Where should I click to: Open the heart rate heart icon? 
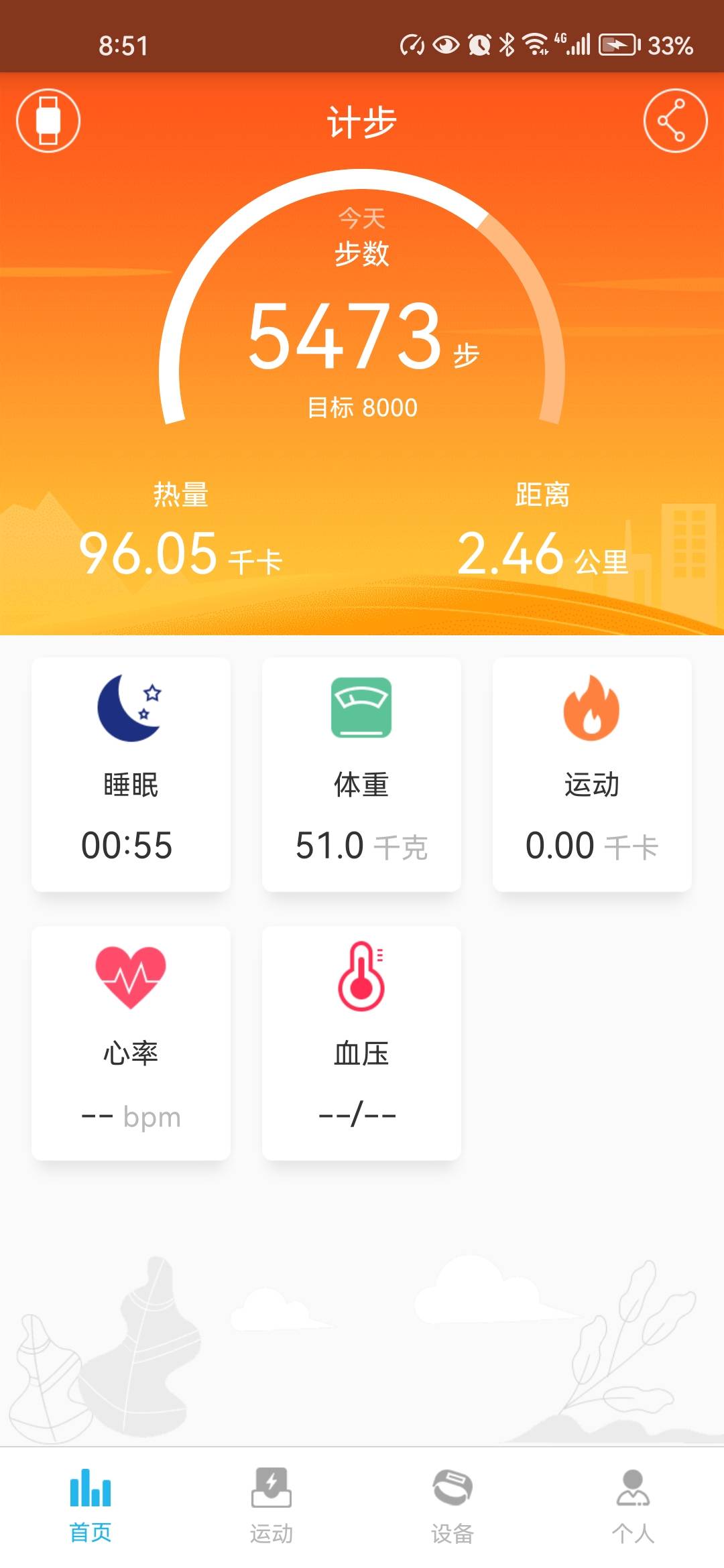[x=130, y=977]
